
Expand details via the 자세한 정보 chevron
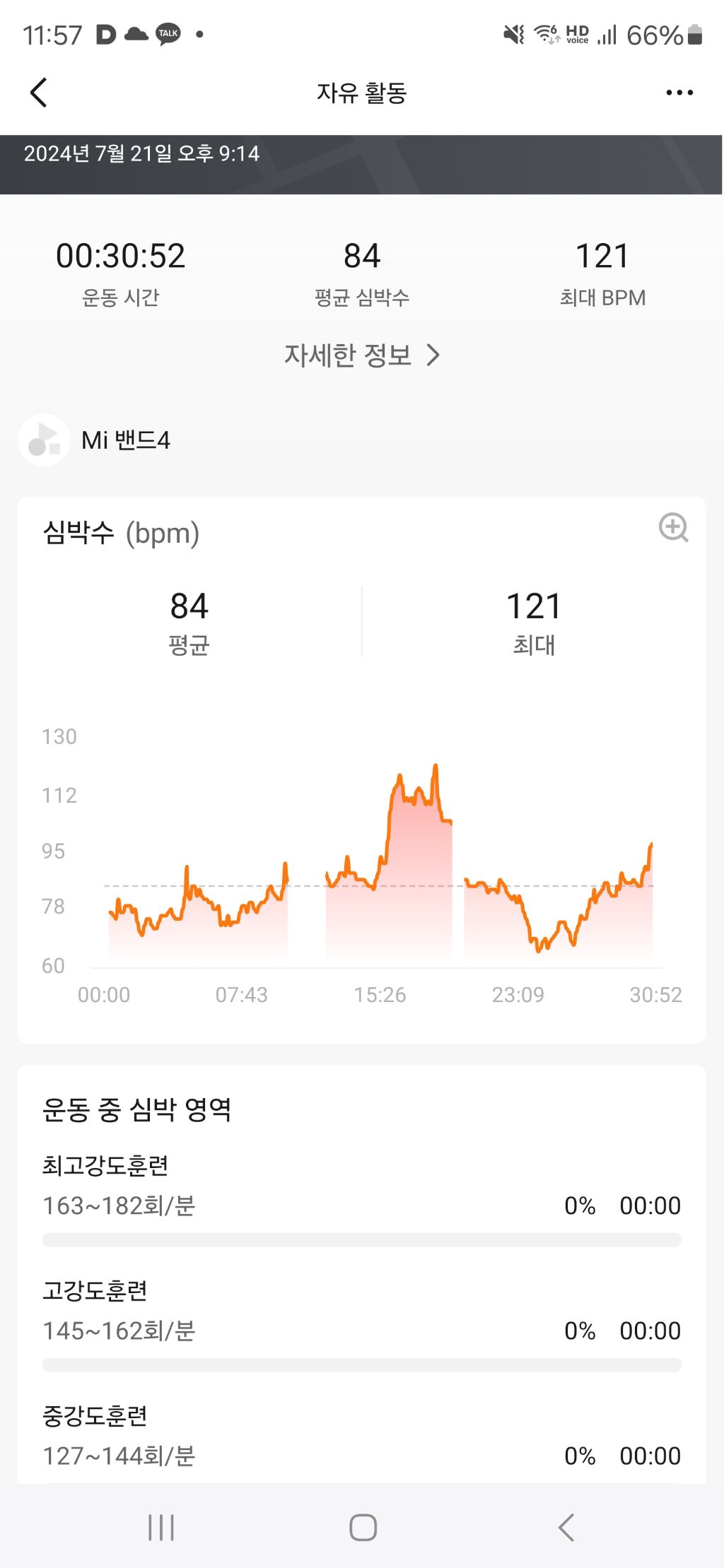[x=433, y=356]
